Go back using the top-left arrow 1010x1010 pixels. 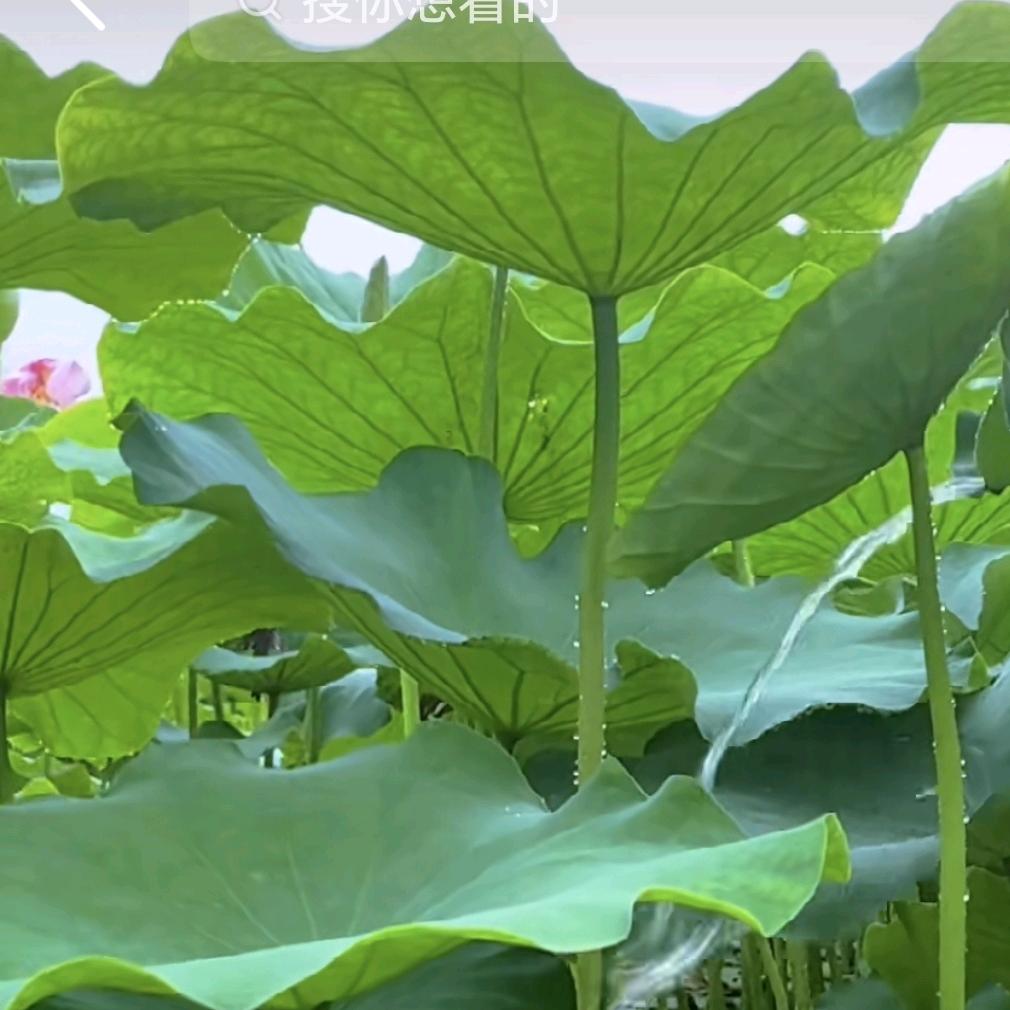click(86, 11)
